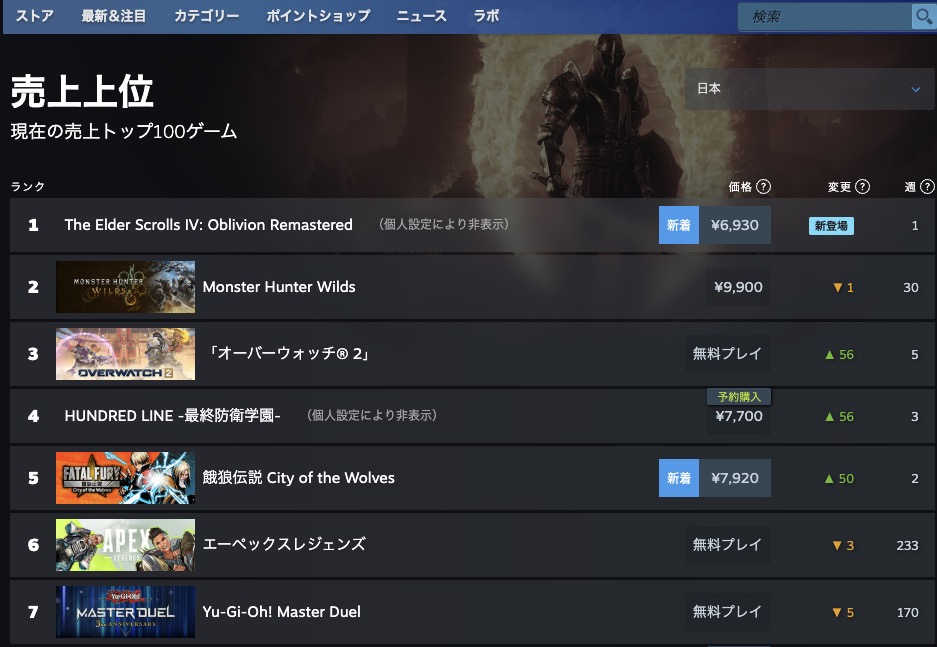937x647 pixels.
Task: Open the Monster Hunter Wilds row
Action: (279, 287)
